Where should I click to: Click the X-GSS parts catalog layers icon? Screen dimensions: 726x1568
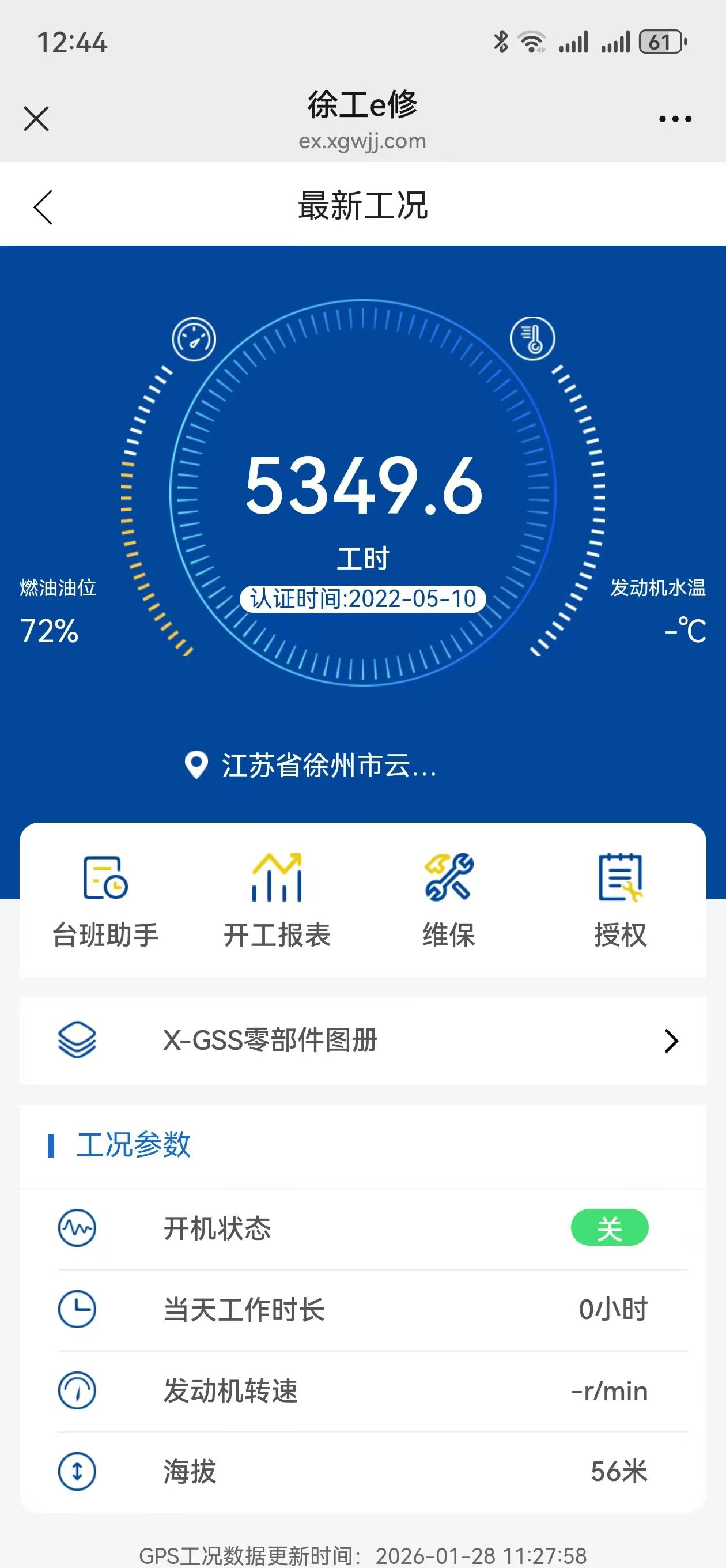tap(77, 1041)
